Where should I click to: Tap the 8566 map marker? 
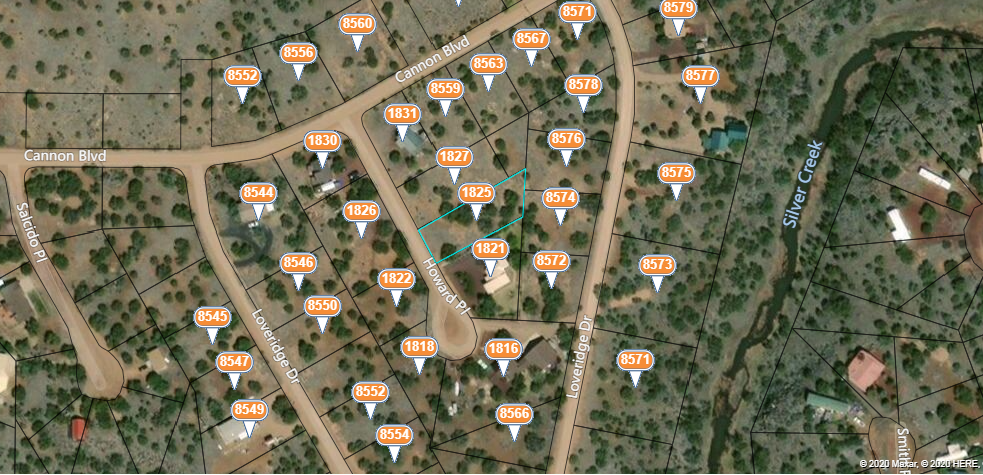(514, 415)
